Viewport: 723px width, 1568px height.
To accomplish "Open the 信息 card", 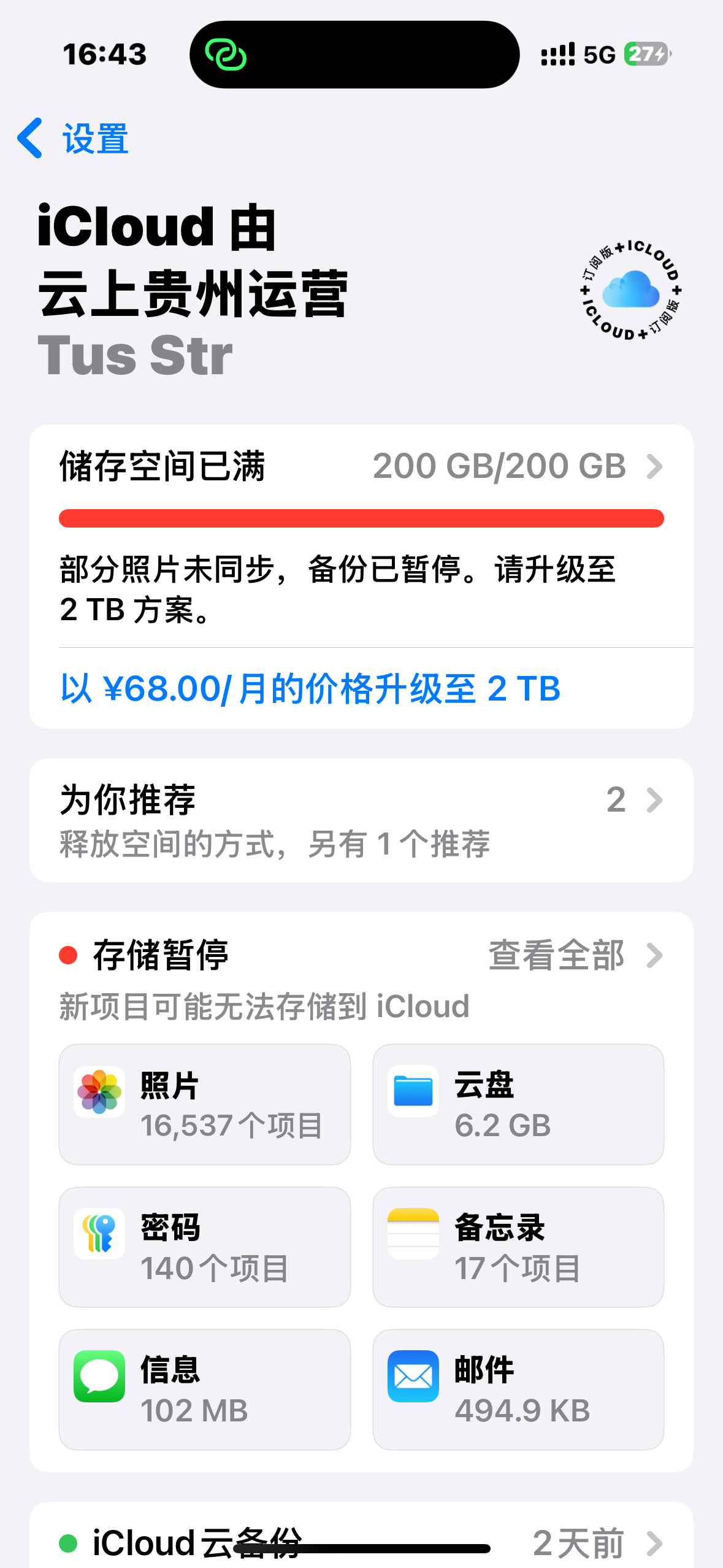I will tap(205, 1389).
